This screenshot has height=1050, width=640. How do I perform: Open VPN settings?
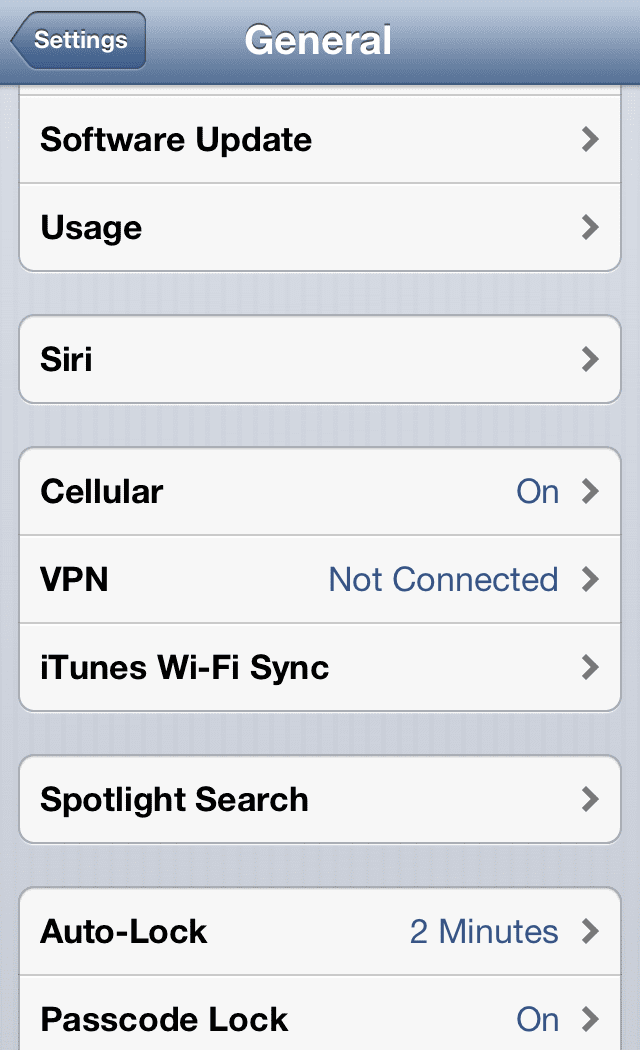tap(320, 579)
